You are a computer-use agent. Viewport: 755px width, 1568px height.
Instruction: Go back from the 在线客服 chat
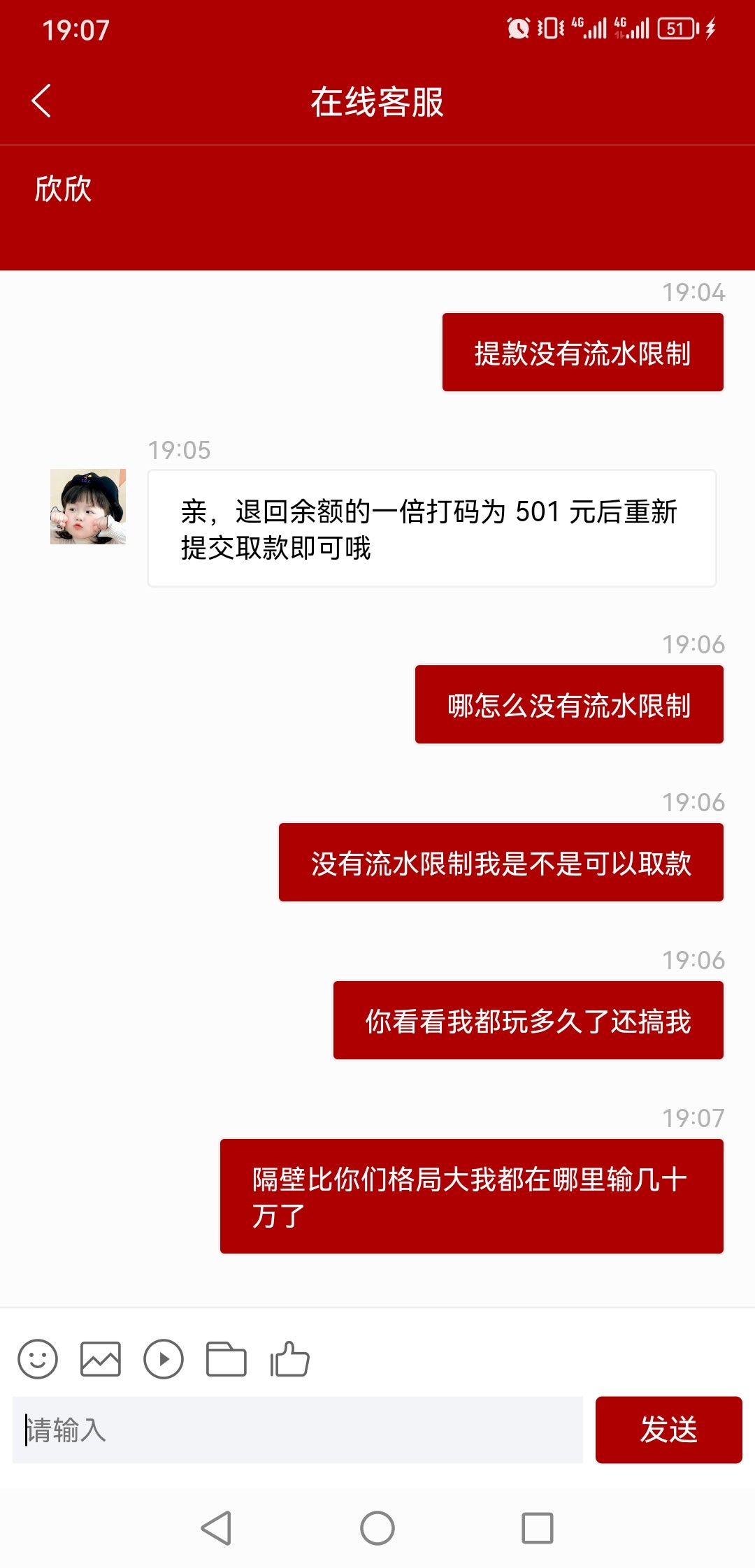41,101
